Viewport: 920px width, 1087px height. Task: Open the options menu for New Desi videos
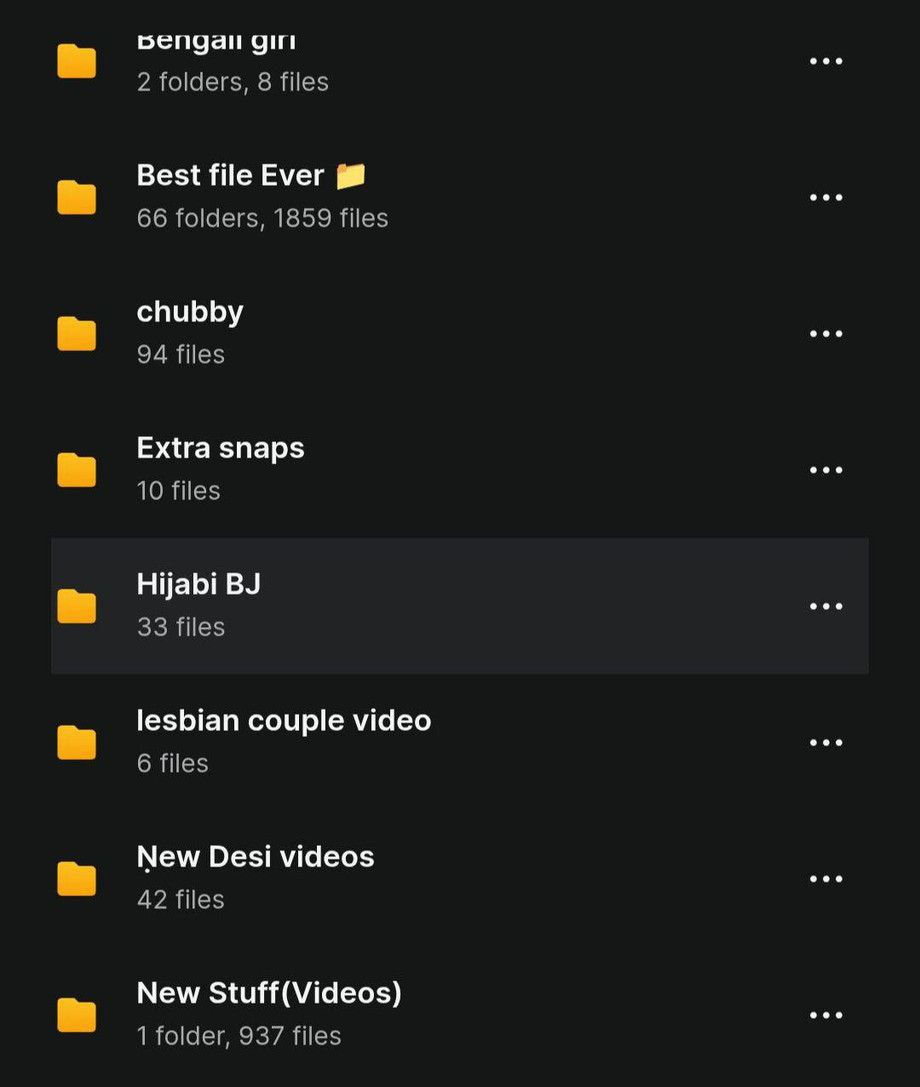tap(827, 877)
